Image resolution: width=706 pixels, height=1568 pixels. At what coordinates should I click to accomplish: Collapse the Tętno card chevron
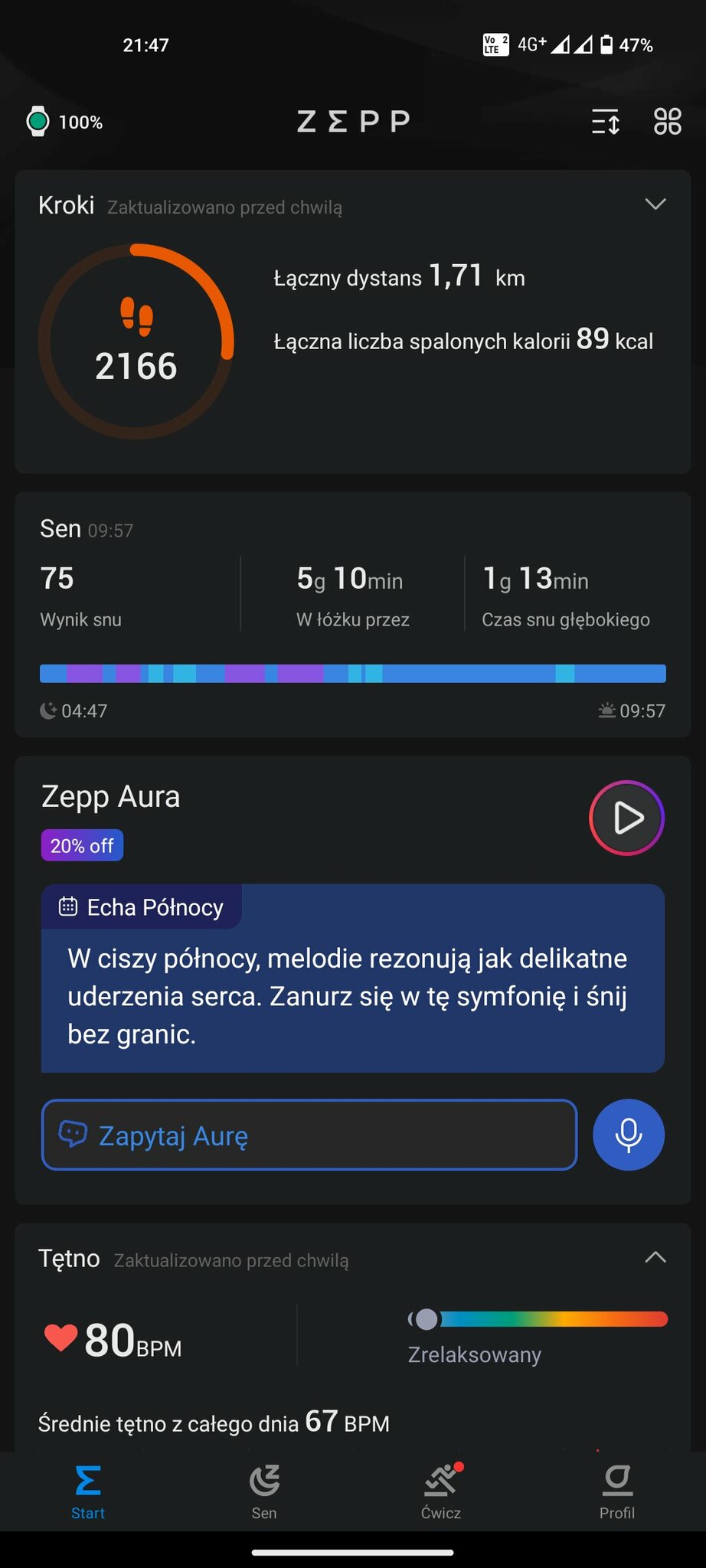pos(655,1258)
